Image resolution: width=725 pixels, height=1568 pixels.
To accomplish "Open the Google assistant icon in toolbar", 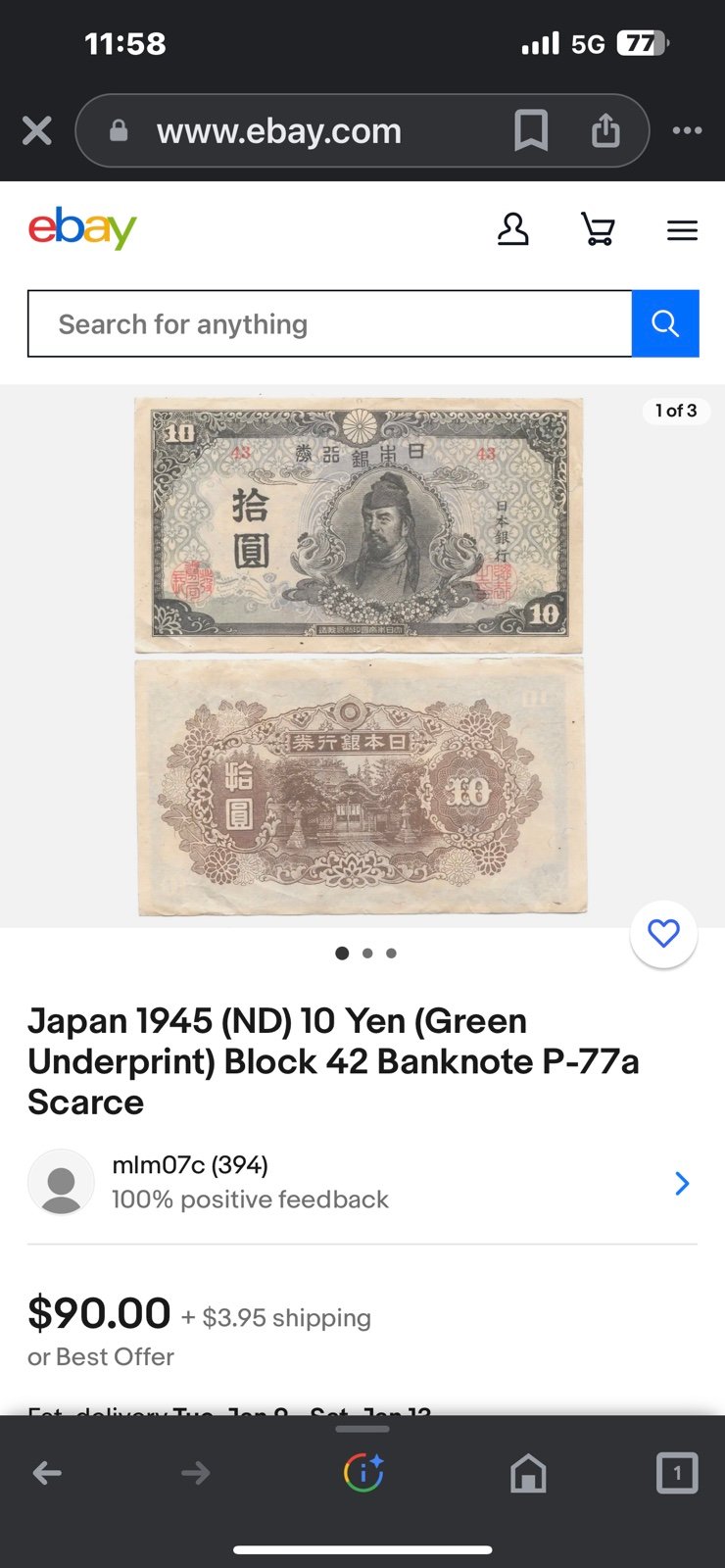I will click(x=362, y=1473).
